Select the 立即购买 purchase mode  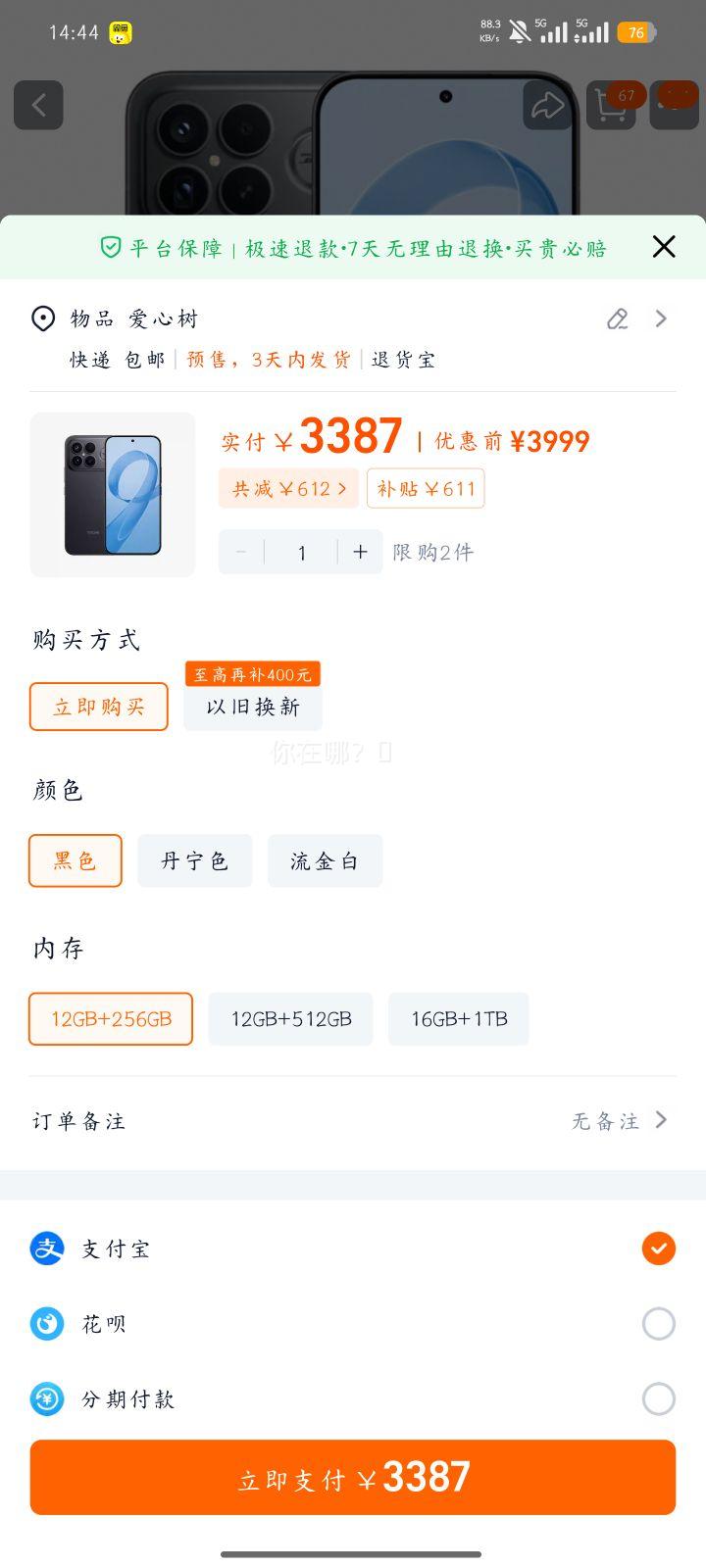[x=98, y=707]
